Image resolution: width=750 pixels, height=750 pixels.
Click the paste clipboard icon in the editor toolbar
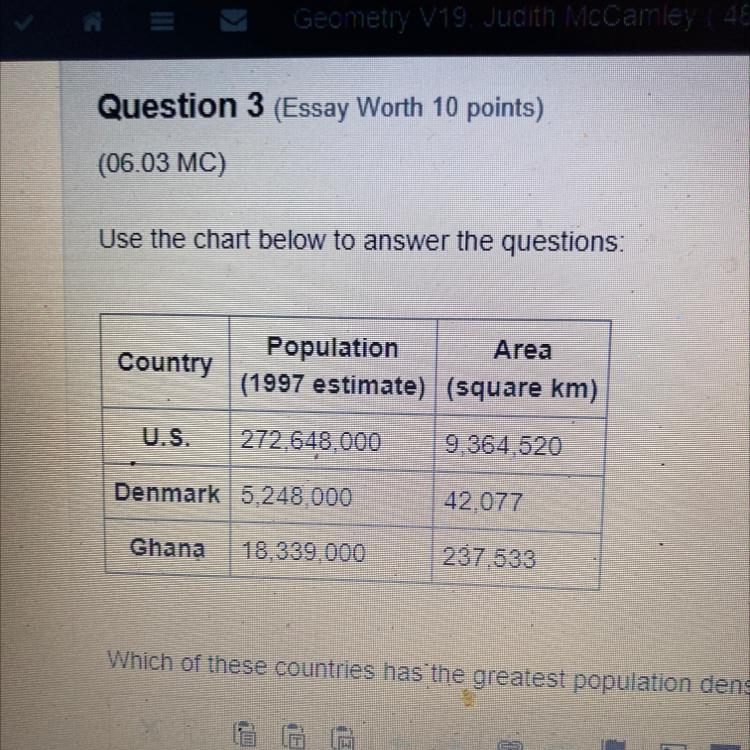click(x=245, y=735)
